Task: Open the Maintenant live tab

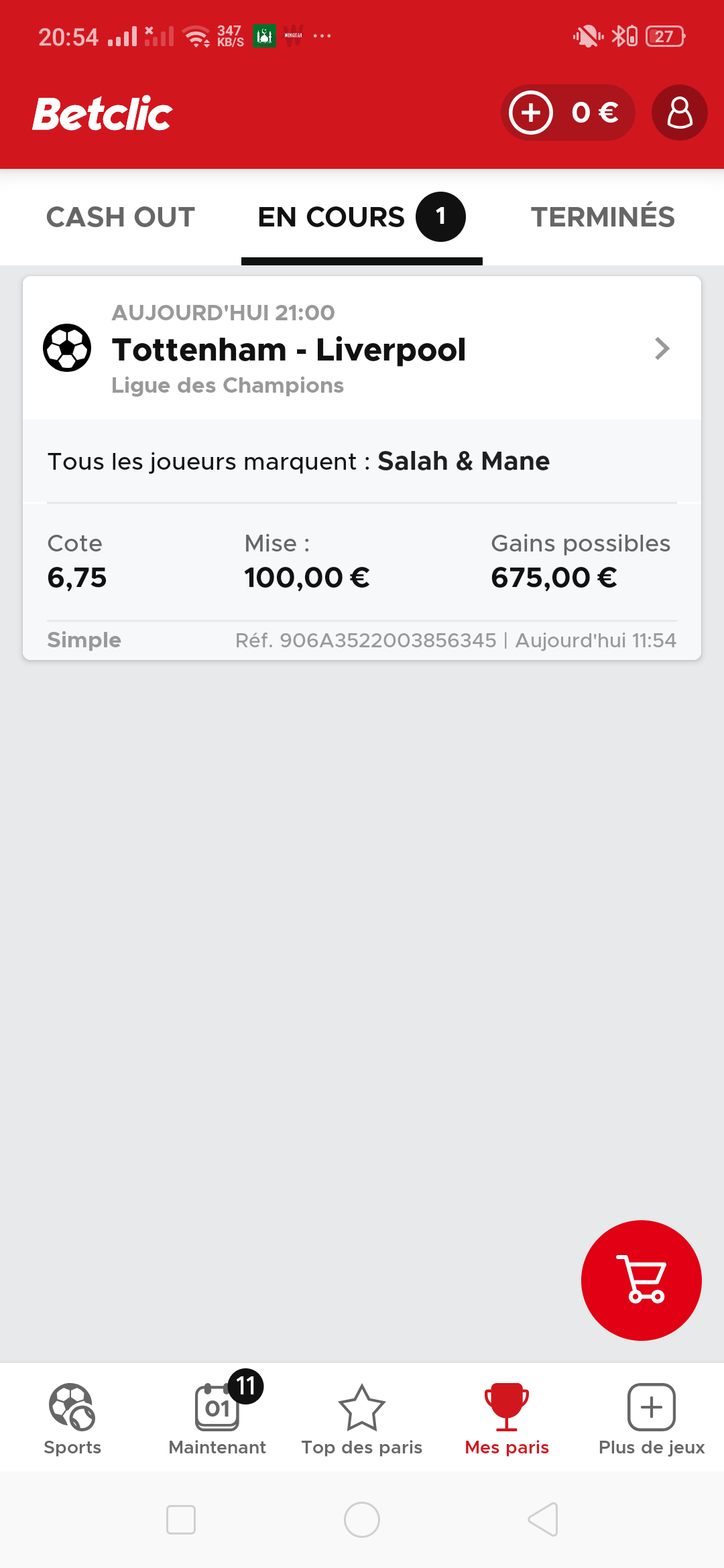Action: click(x=217, y=1419)
